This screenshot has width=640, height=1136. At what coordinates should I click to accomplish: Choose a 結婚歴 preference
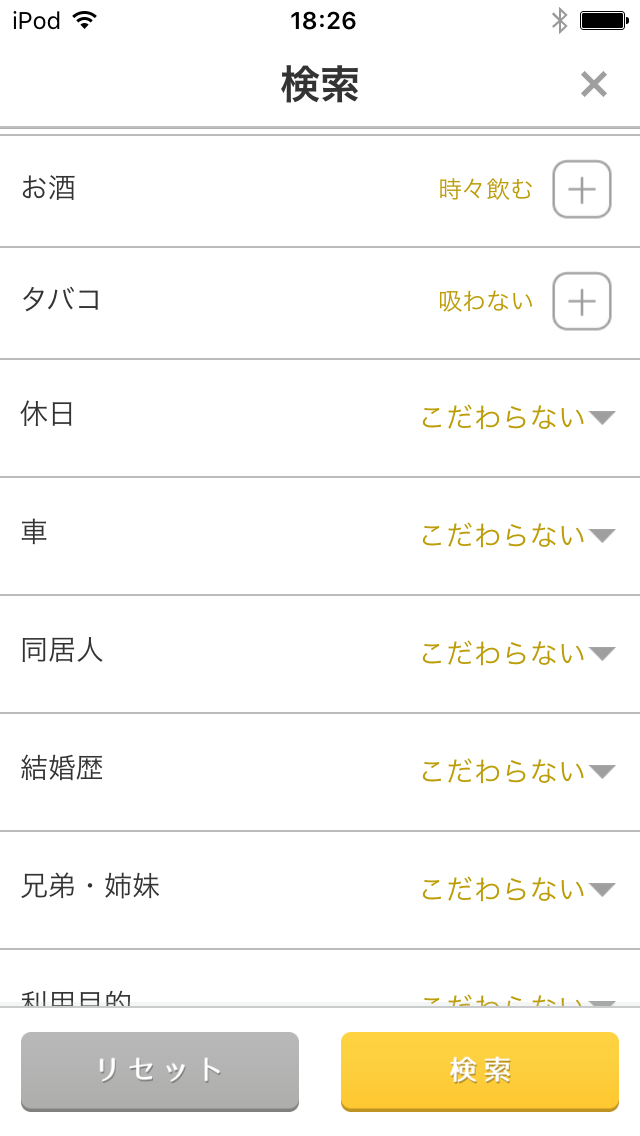click(x=518, y=771)
